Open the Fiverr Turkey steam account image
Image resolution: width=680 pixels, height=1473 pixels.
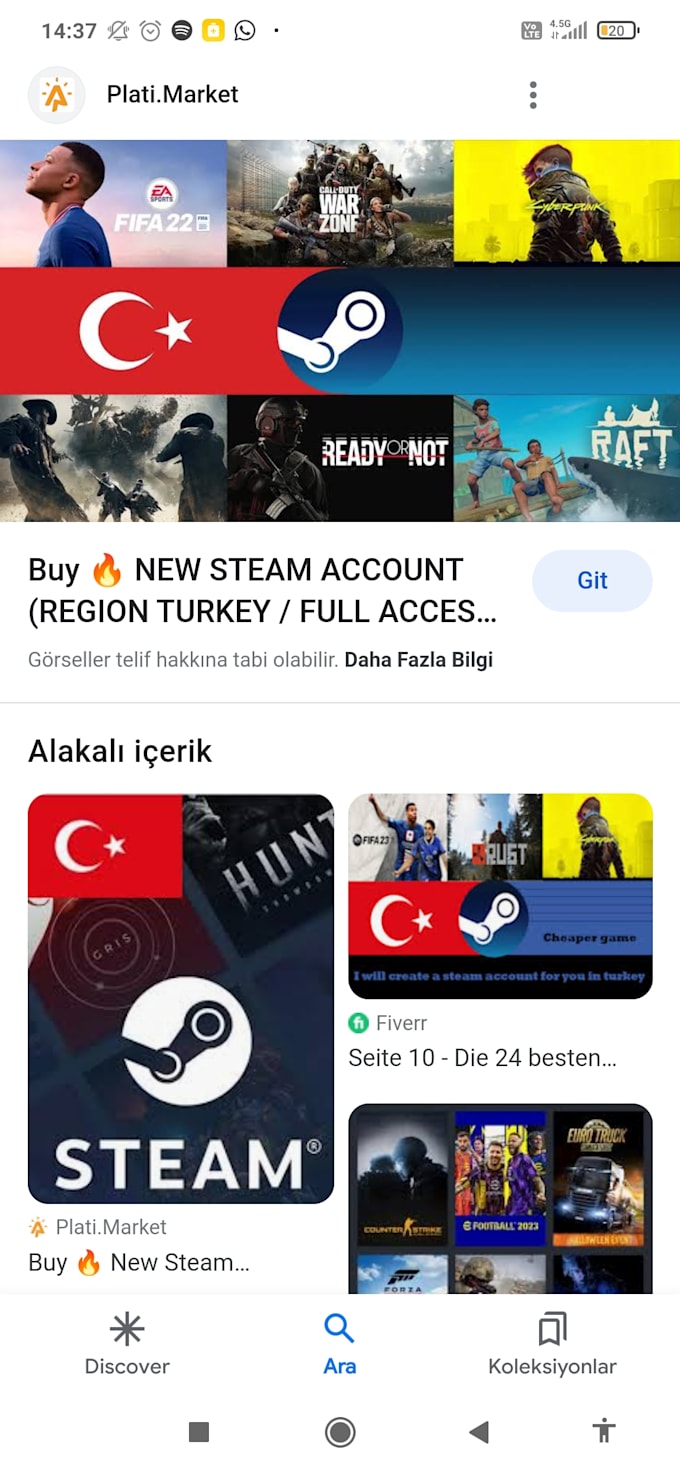click(x=500, y=896)
